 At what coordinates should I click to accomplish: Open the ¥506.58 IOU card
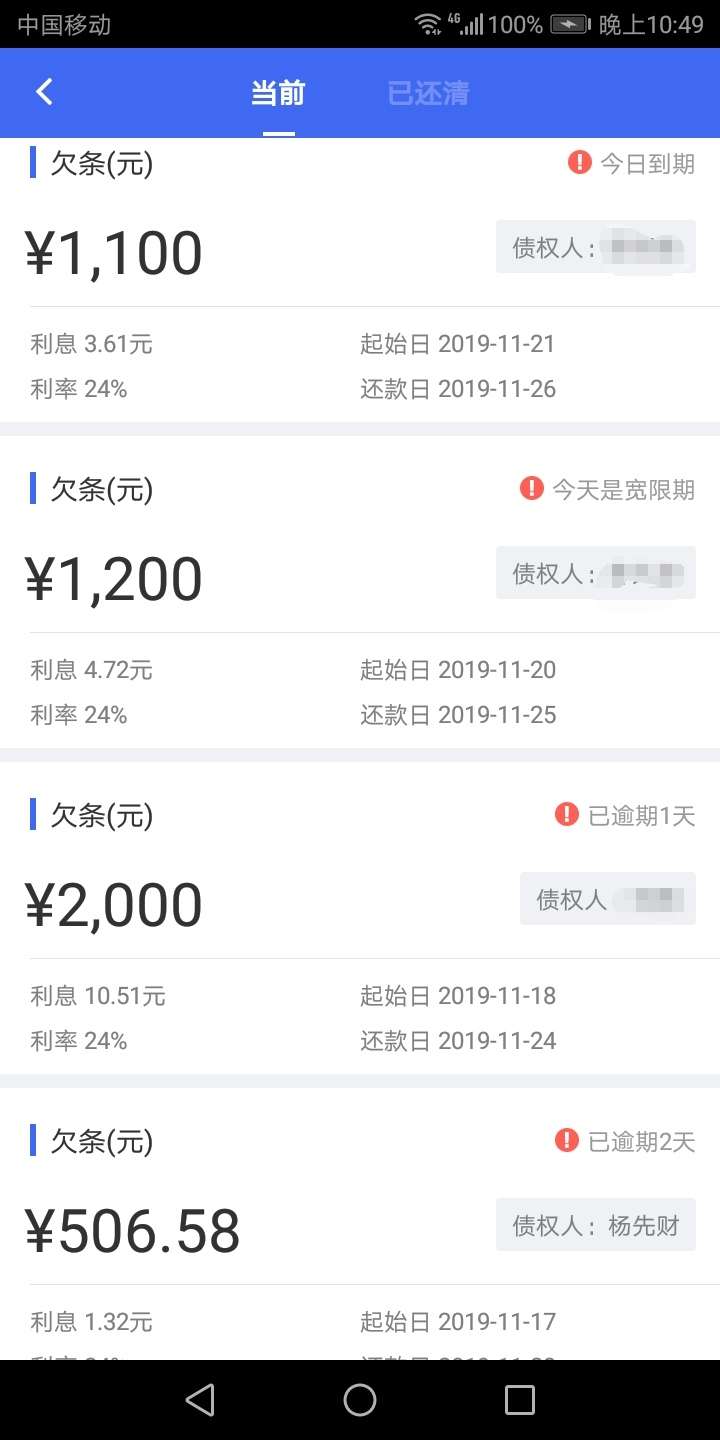tap(360, 1224)
